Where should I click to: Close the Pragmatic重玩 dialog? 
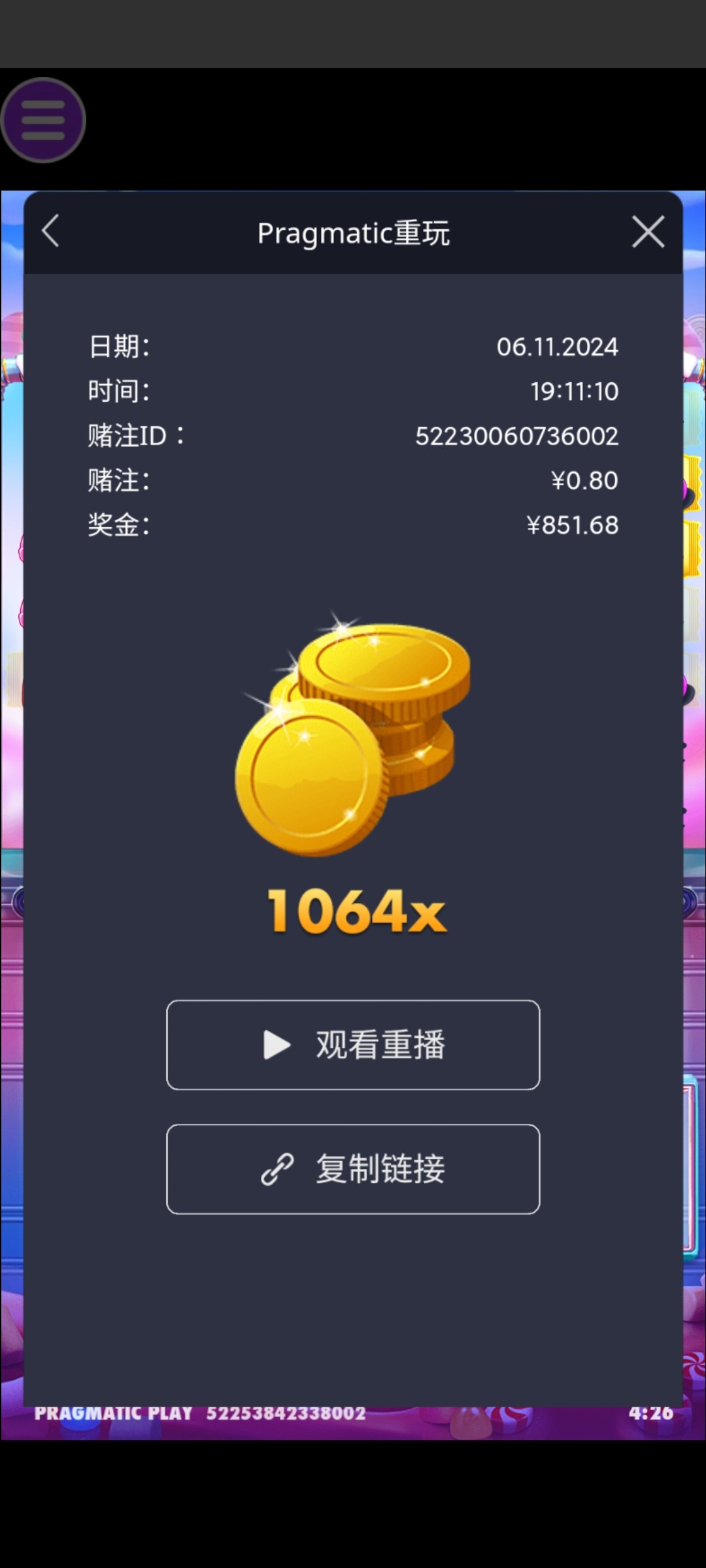[x=648, y=231]
